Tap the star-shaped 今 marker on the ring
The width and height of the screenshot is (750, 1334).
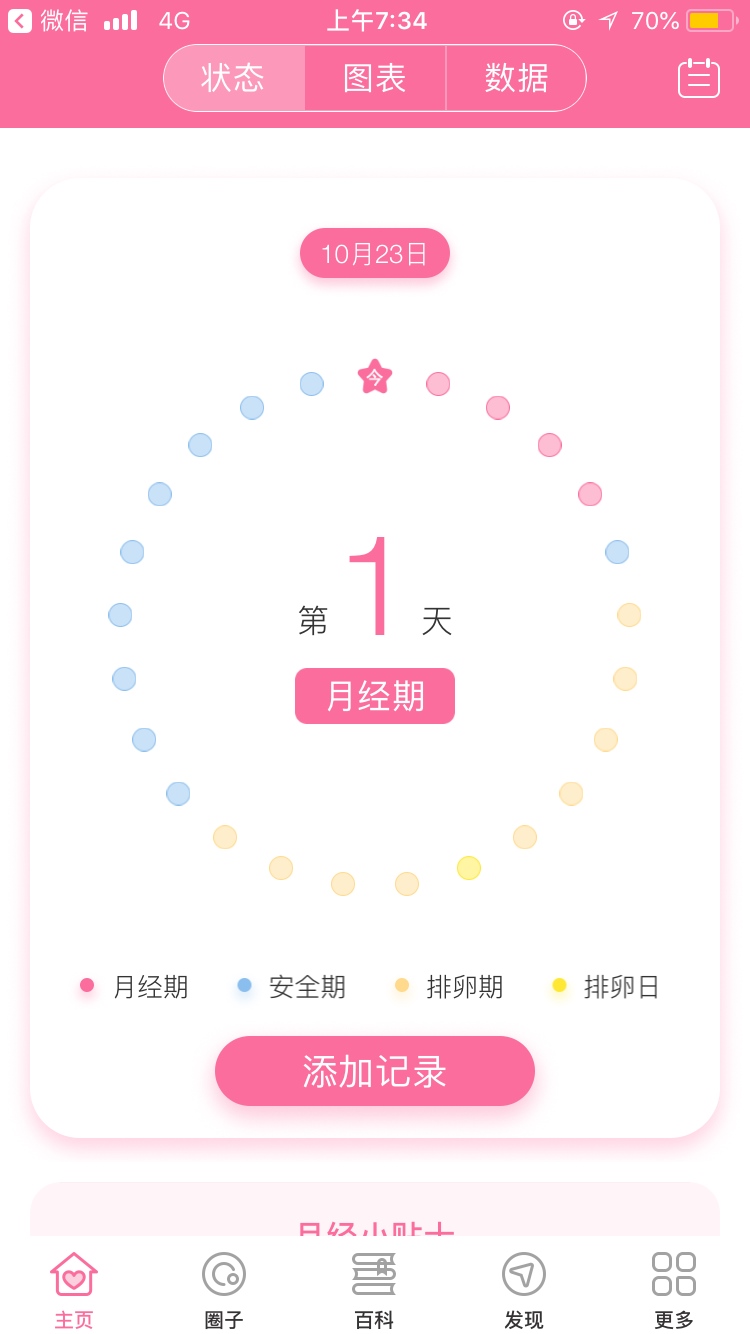click(375, 378)
